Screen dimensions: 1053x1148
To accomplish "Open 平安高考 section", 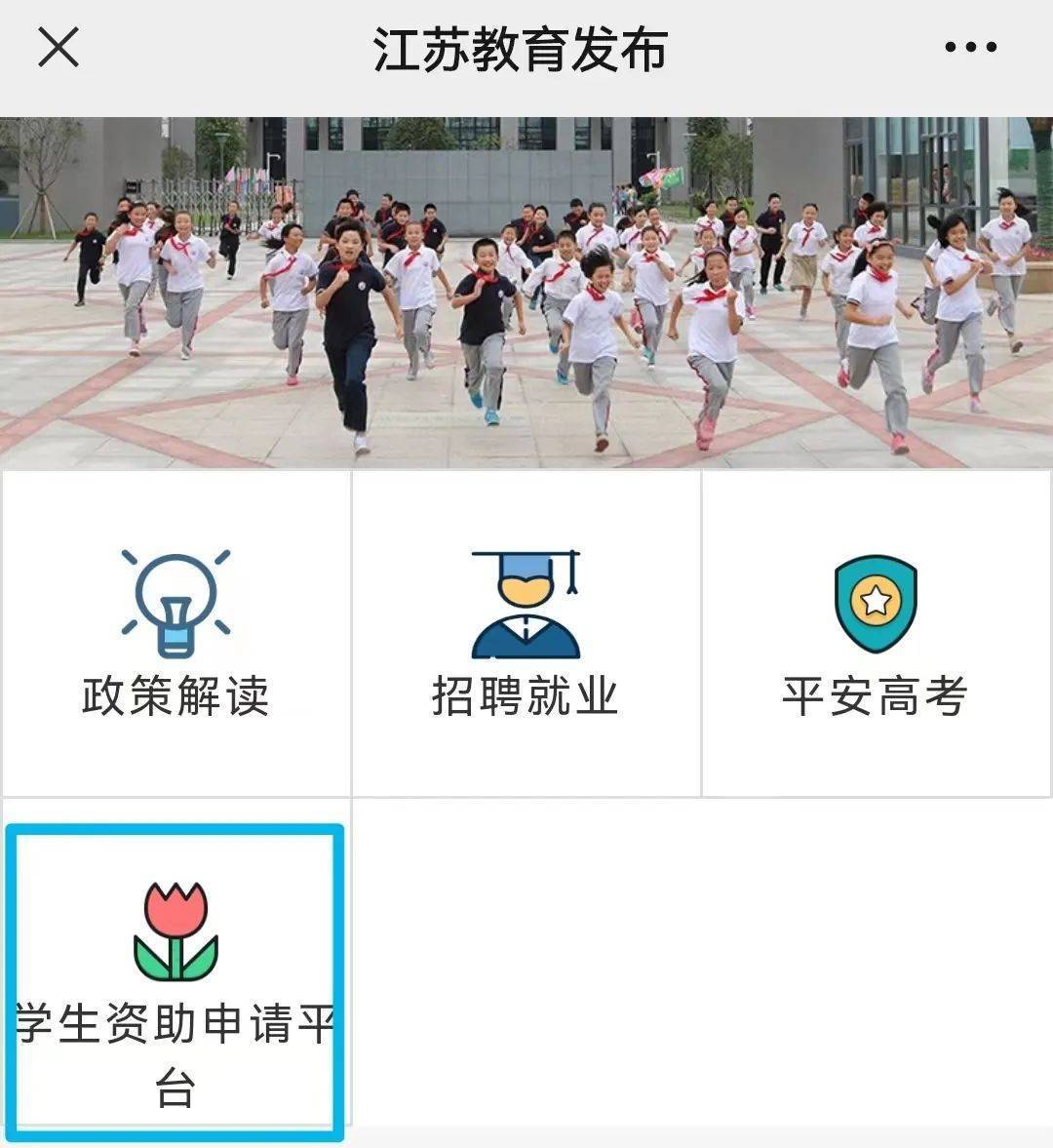I will (876, 634).
